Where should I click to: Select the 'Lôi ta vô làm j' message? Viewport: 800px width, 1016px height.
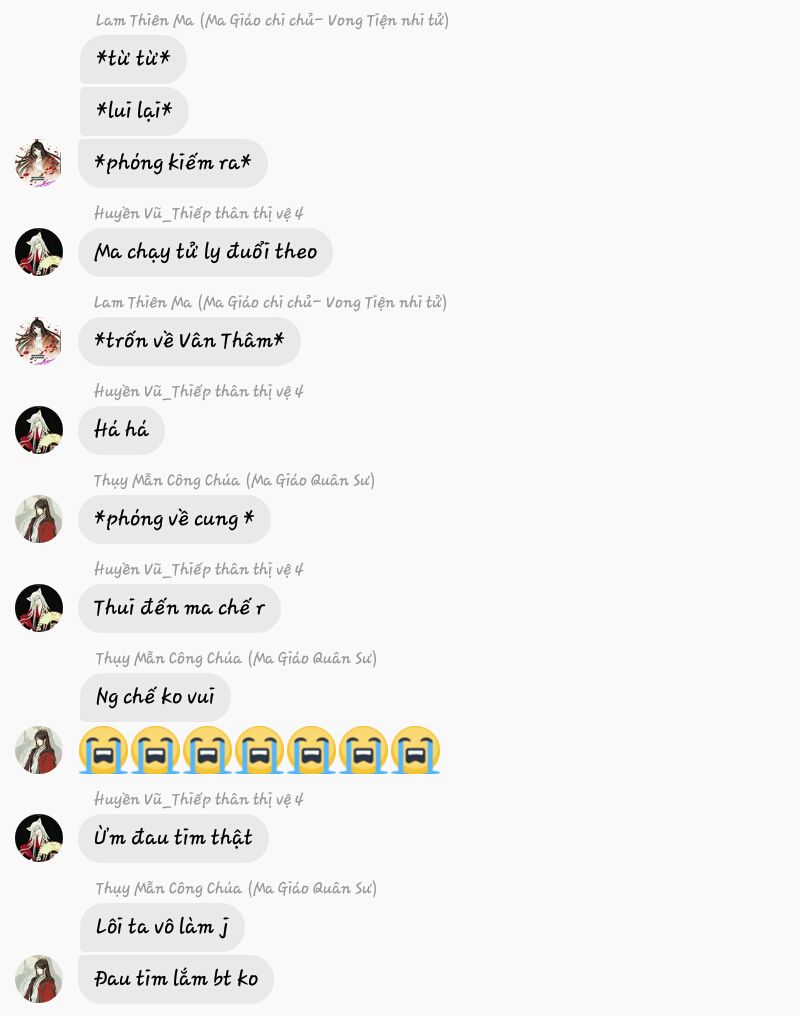point(162,927)
